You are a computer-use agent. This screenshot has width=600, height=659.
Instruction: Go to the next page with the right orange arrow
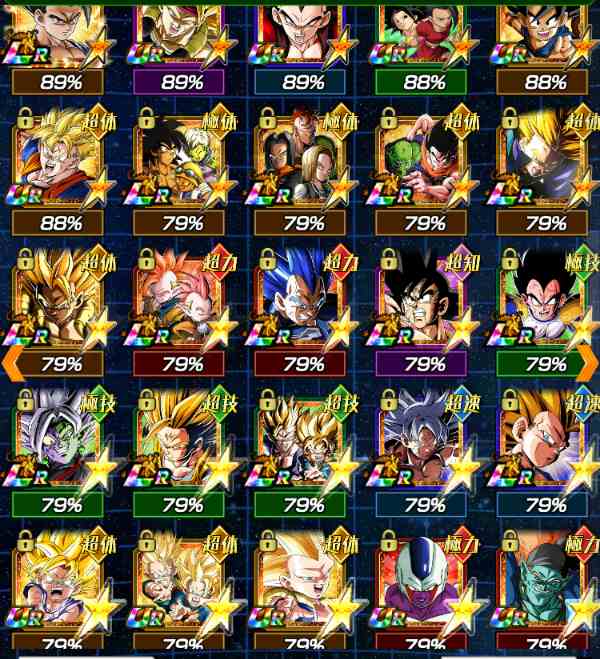coord(592,362)
